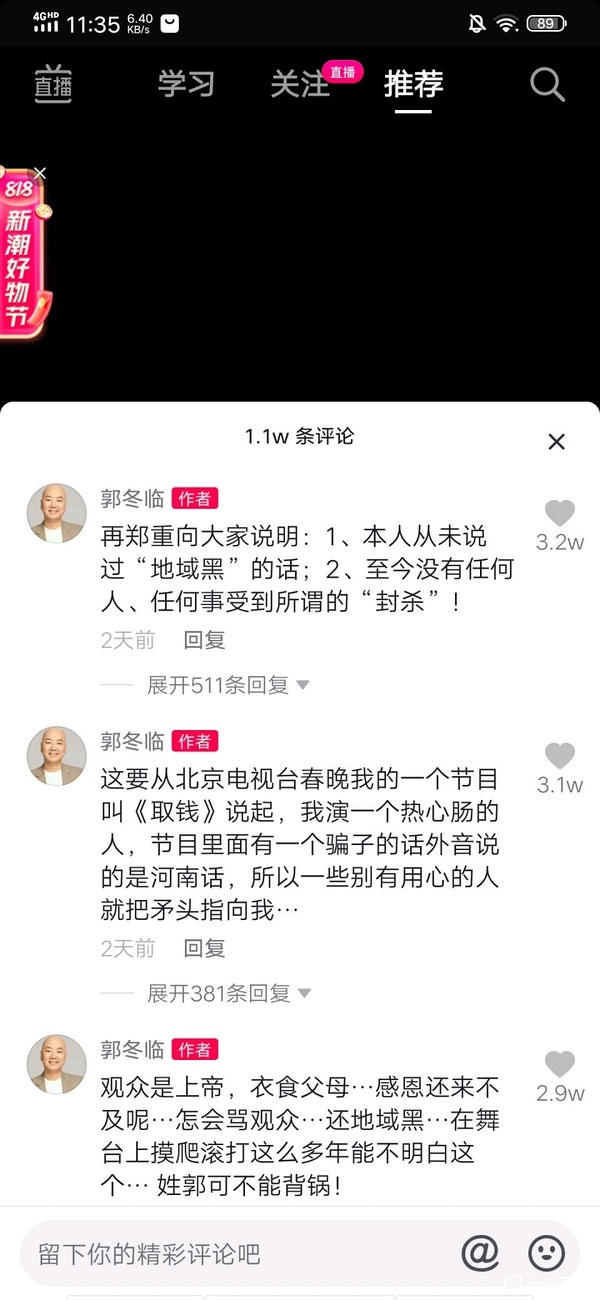Like the comment mentioning 《取钱》
The width and height of the screenshot is (600, 1300).
[560, 757]
